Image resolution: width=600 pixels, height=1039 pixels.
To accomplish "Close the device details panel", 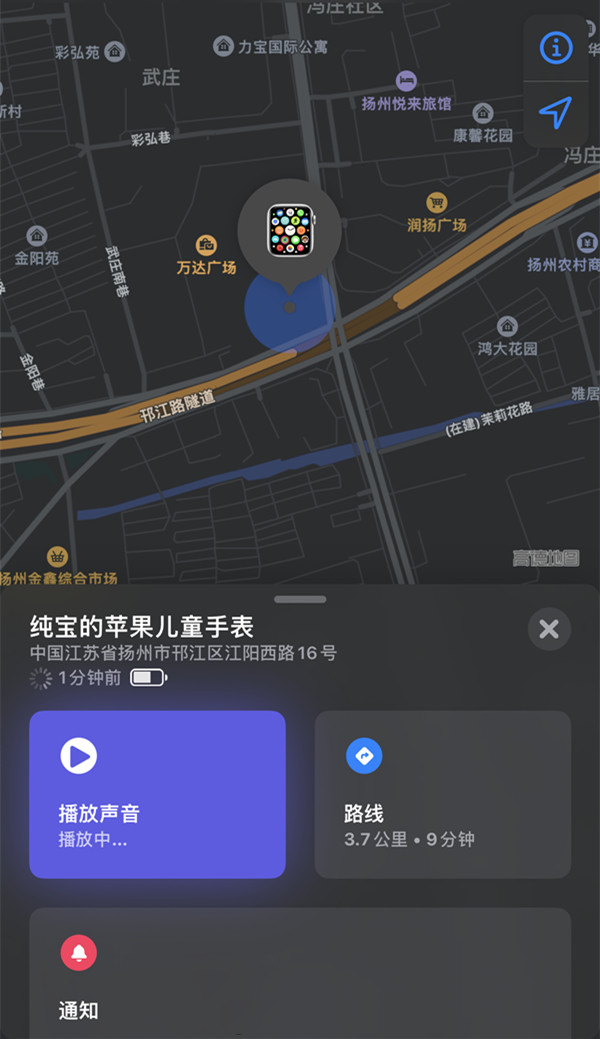I will [549, 629].
